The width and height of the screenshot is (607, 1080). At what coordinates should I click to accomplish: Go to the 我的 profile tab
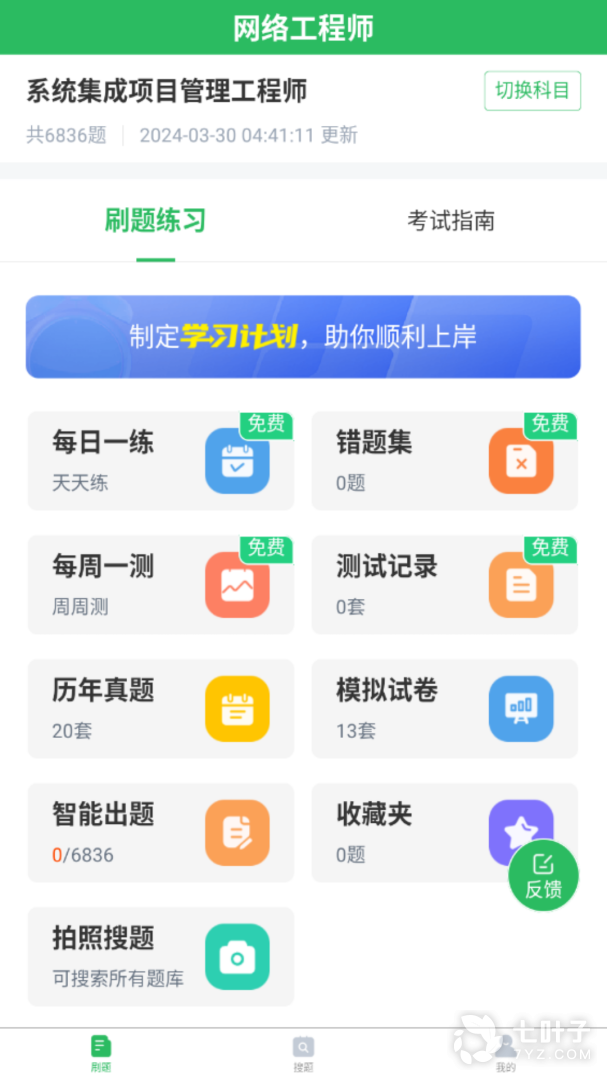[506, 1054]
